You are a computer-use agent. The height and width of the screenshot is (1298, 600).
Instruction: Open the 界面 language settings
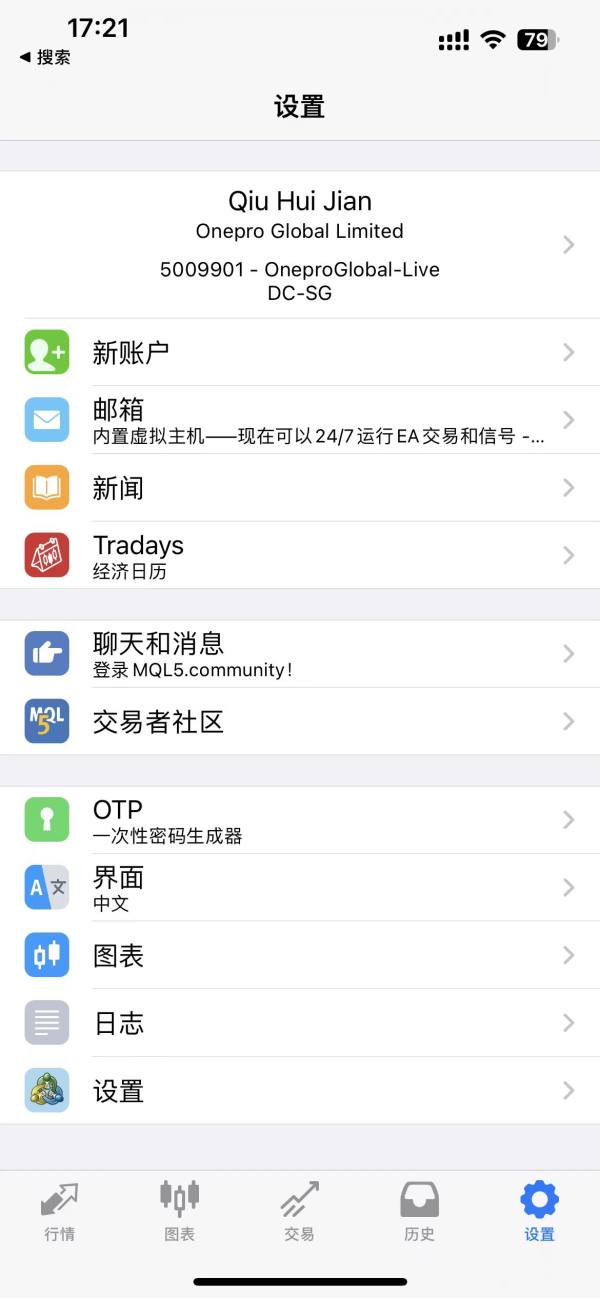pos(300,888)
